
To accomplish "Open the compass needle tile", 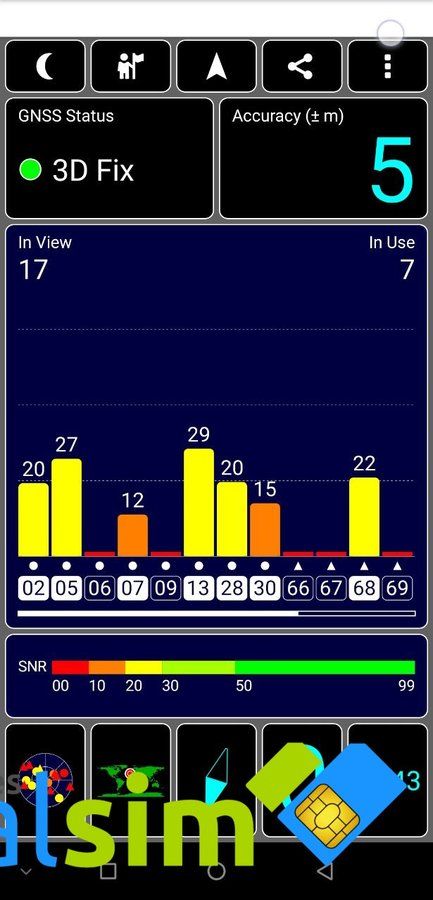I will tap(216, 779).
